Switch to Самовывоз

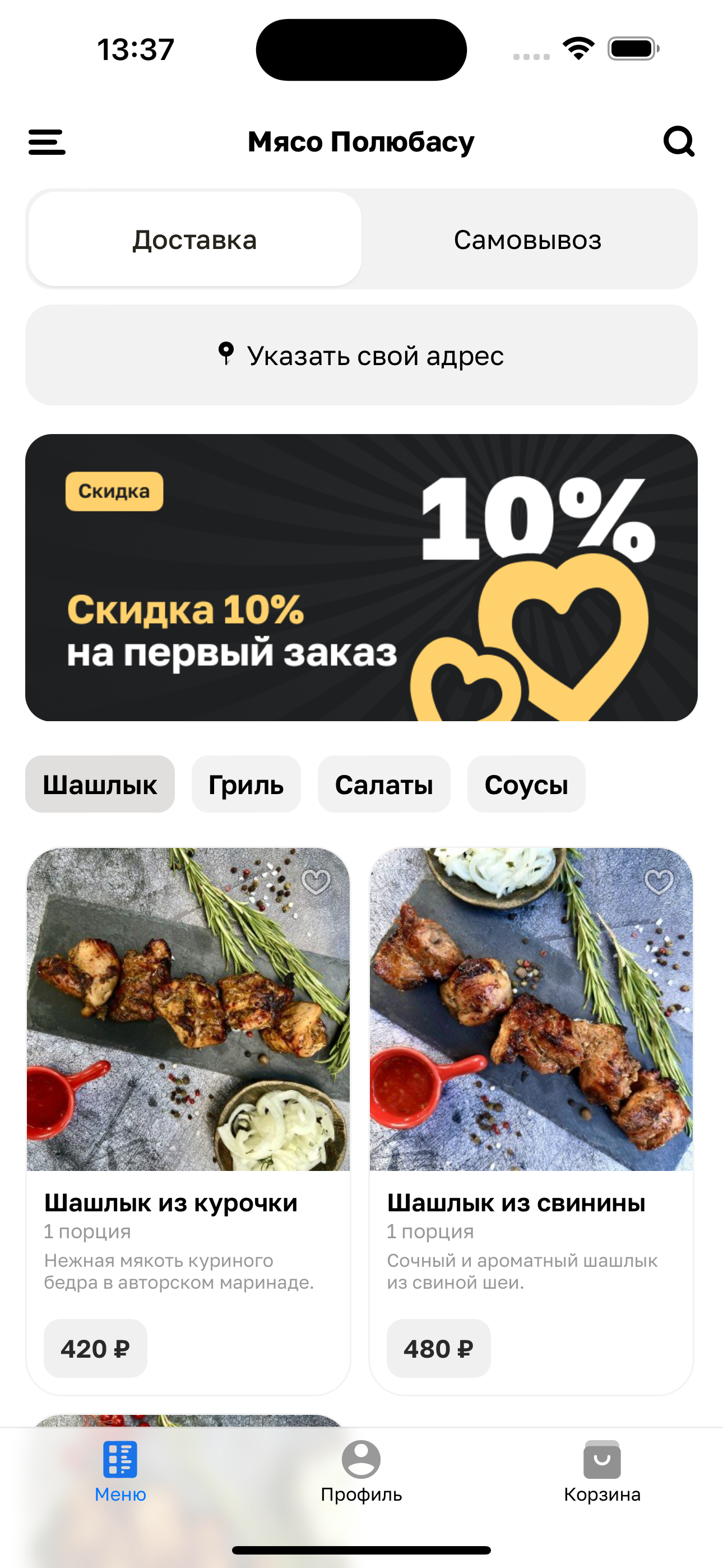[527, 239]
